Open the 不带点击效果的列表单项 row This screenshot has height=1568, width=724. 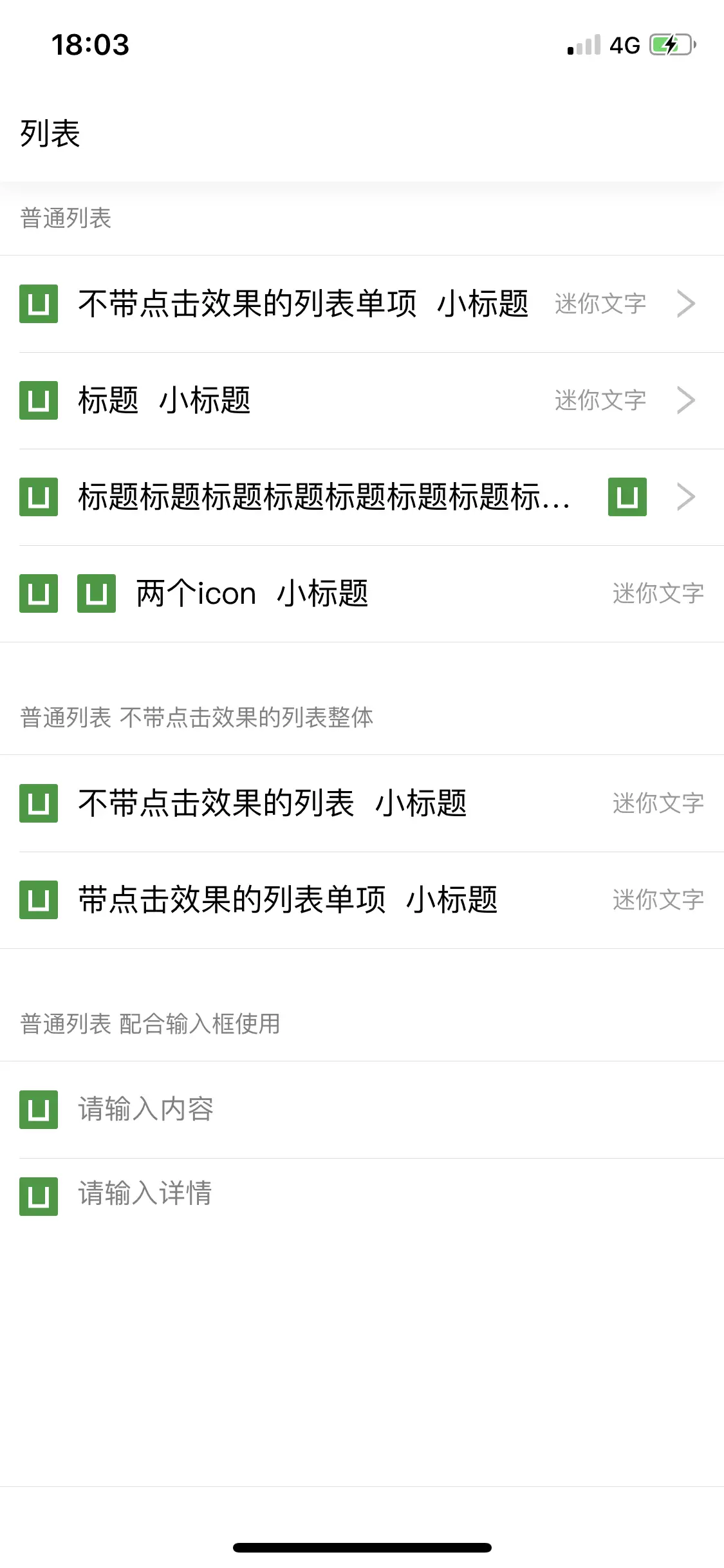[x=362, y=304]
